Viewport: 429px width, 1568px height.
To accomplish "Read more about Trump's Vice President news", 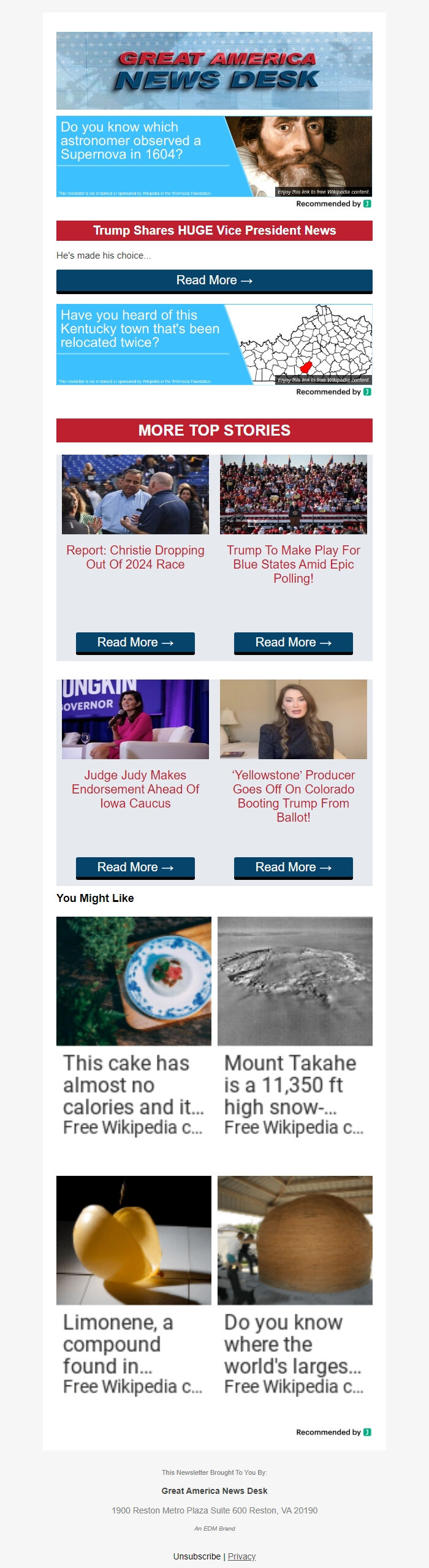I will [x=214, y=281].
